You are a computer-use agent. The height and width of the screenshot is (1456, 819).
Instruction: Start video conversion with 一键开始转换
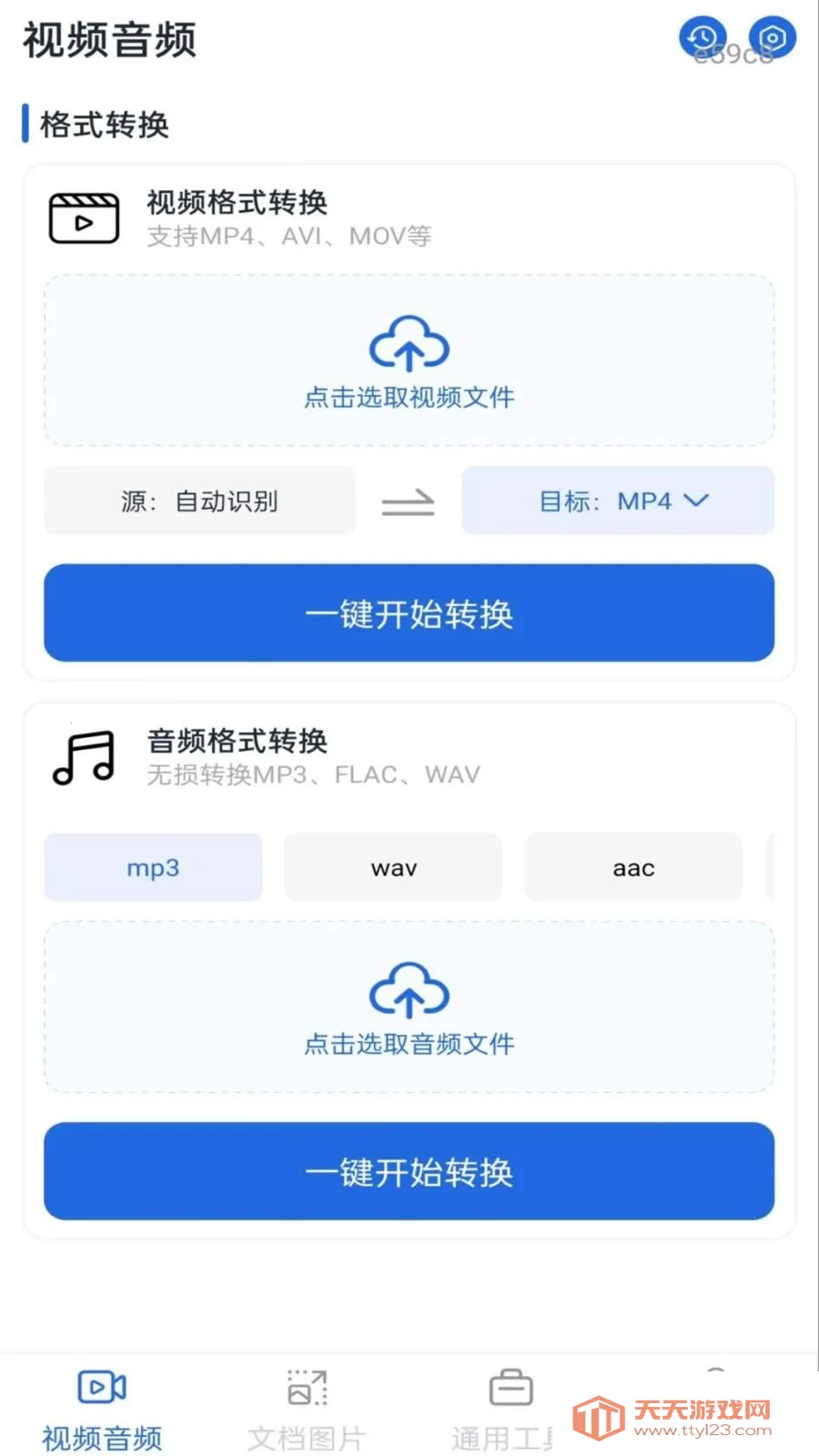[x=409, y=613]
